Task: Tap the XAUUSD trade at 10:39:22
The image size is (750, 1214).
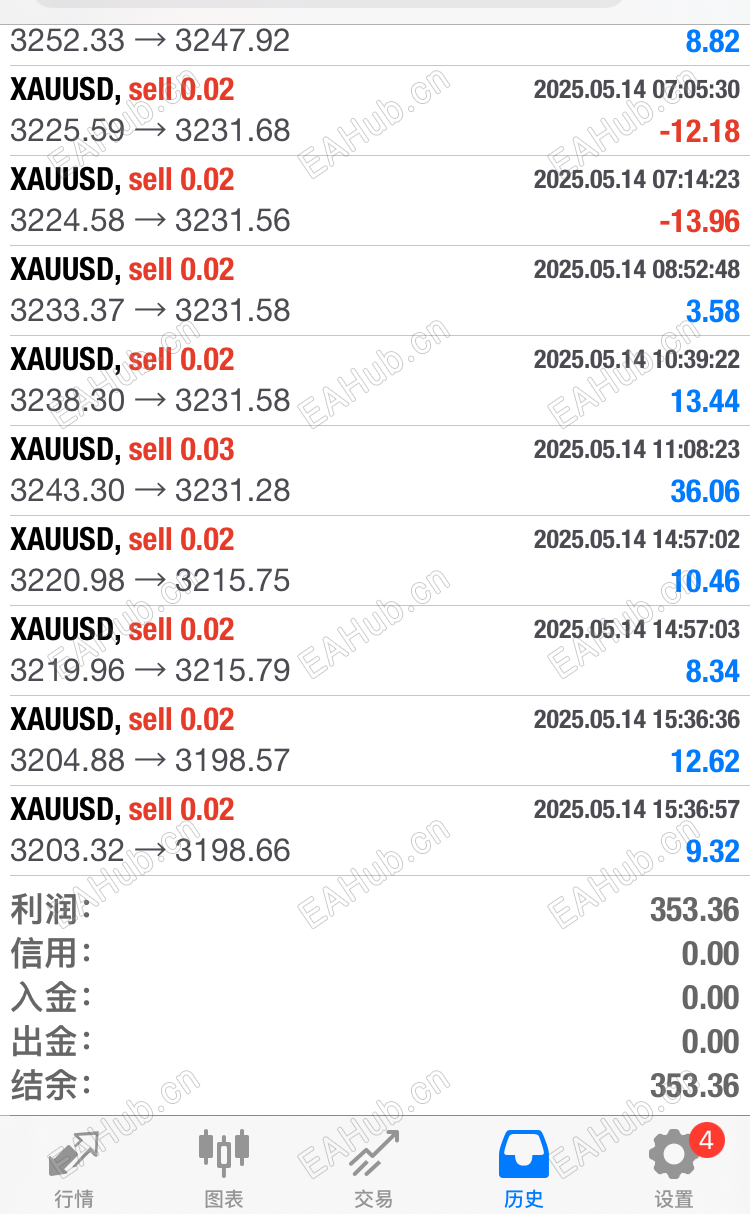Action: click(x=375, y=381)
